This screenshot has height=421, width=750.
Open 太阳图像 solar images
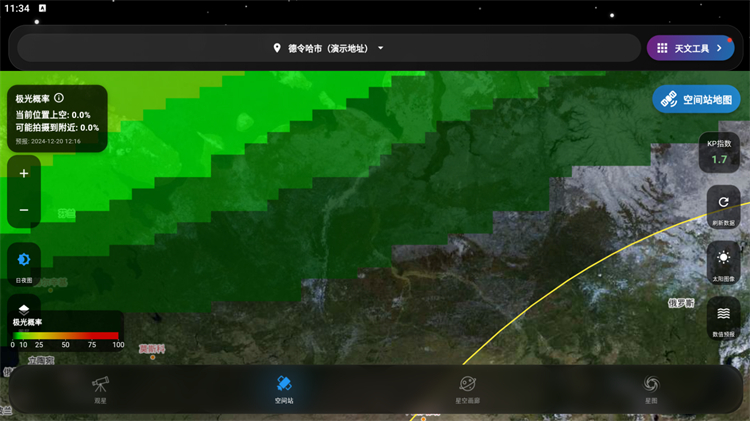pyautogui.click(x=723, y=262)
